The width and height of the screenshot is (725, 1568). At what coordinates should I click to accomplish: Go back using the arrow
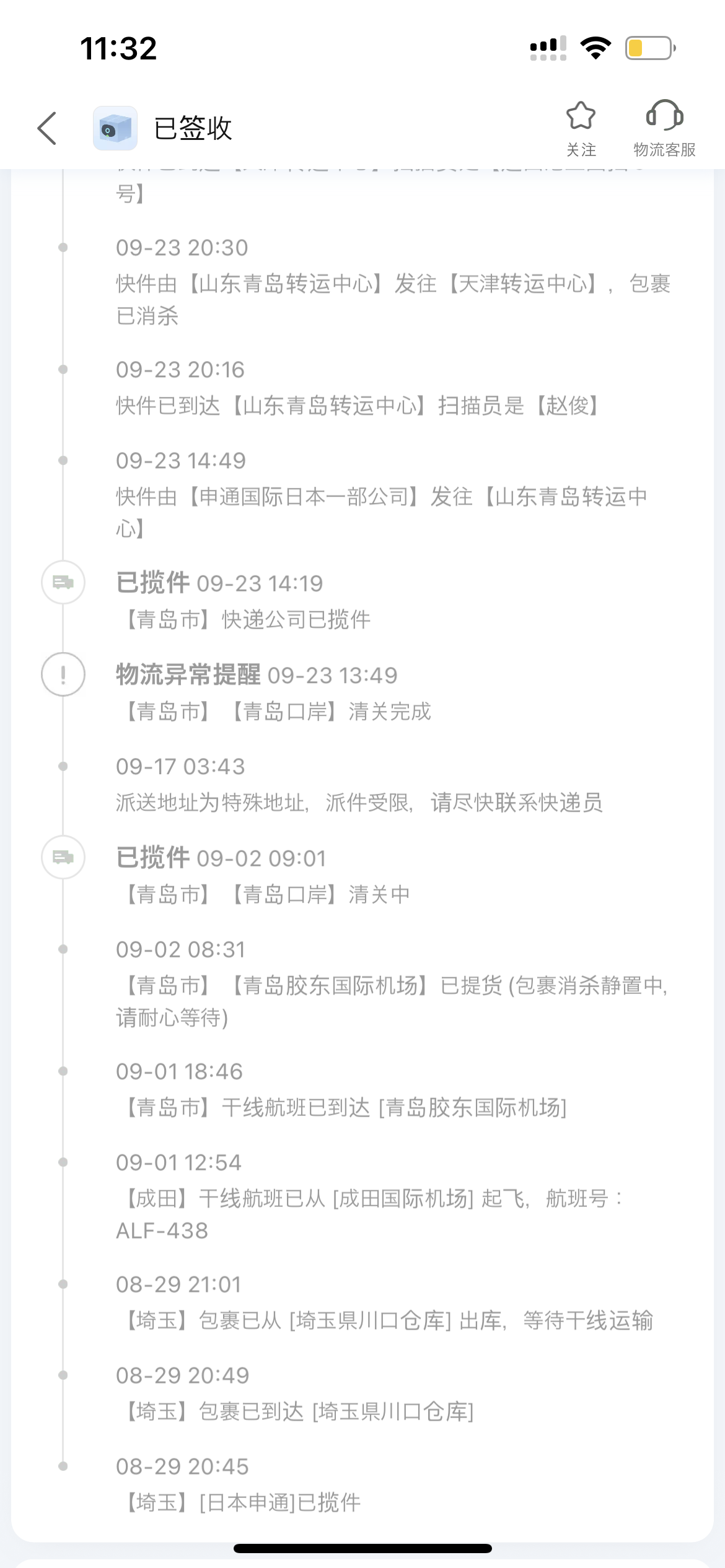(x=47, y=128)
